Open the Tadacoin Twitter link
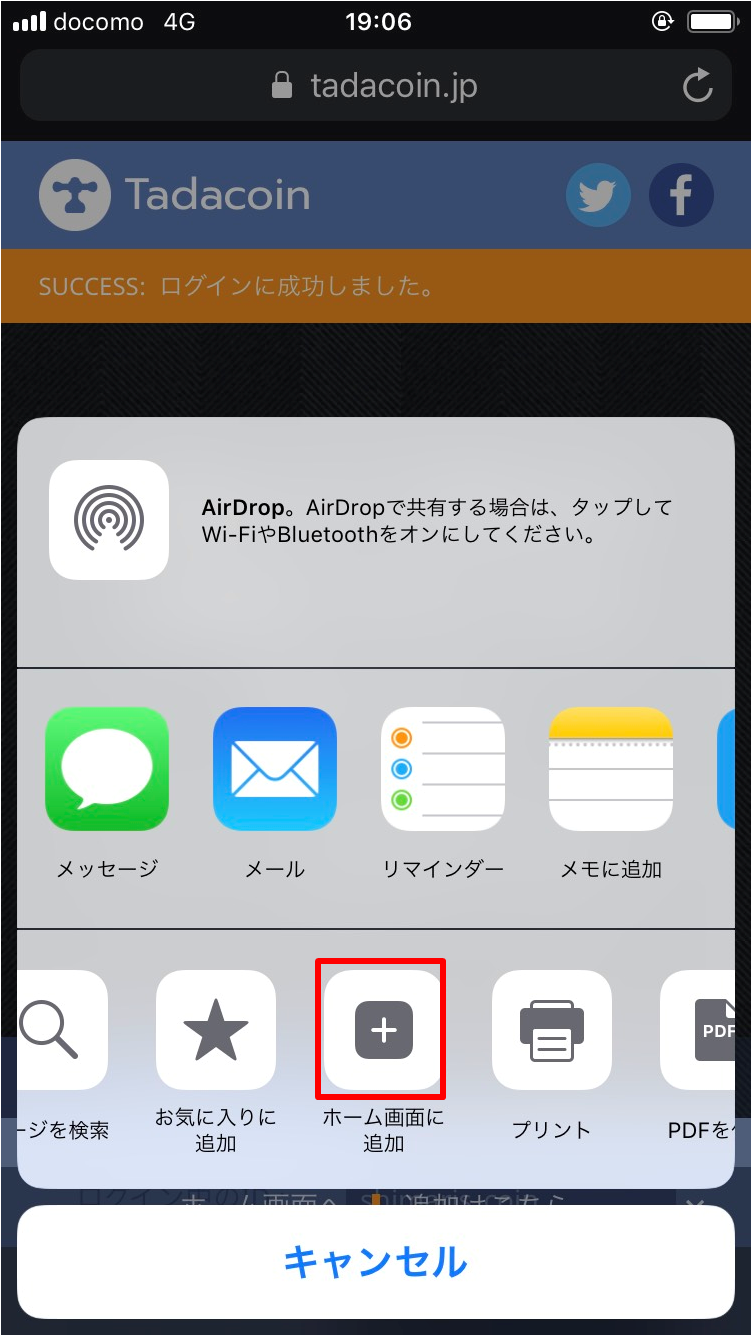The image size is (752, 1336). coord(598,195)
